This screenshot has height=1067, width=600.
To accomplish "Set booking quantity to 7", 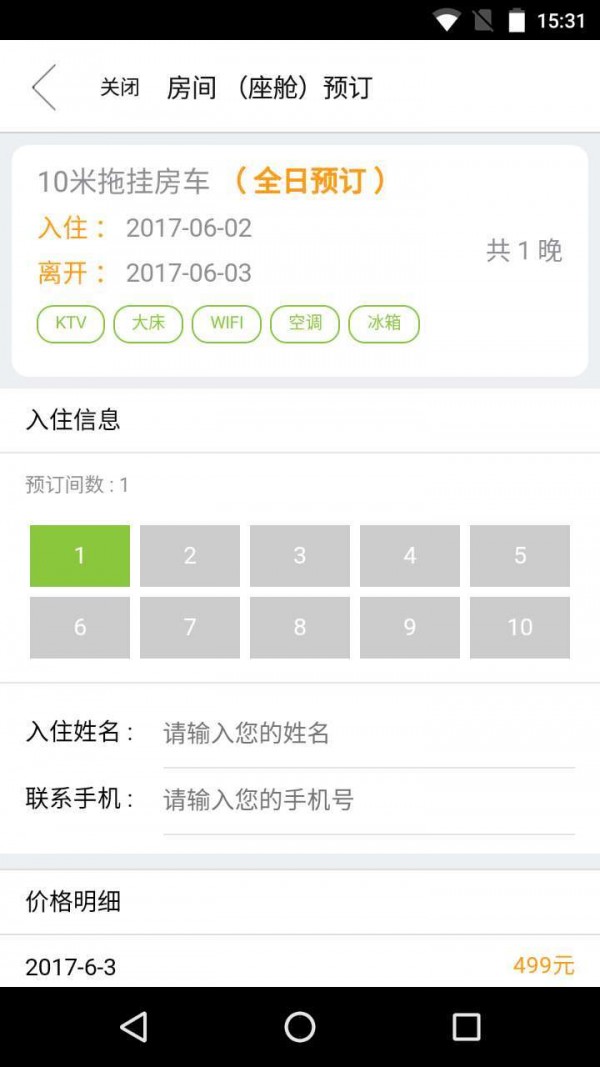I will pyautogui.click(x=190, y=627).
